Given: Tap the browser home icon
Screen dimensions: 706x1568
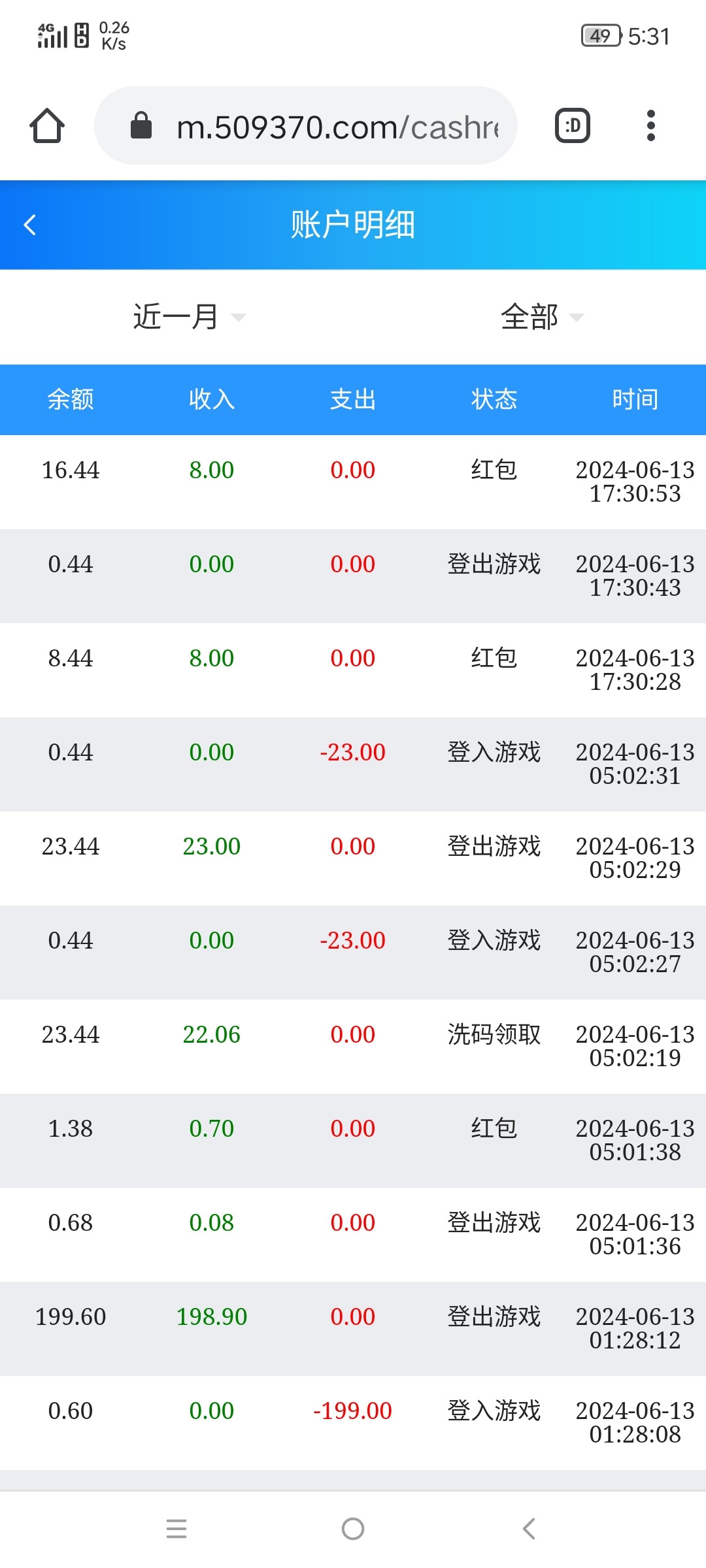Looking at the screenshot, I should pos(47,125).
